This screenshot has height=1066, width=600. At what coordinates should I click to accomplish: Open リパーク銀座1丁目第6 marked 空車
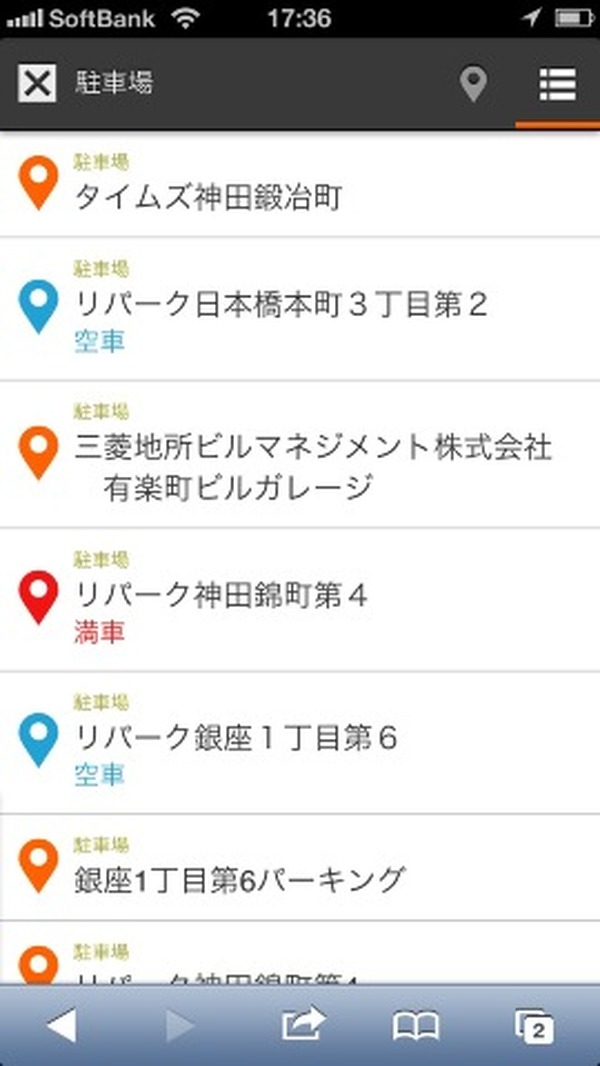coord(300,742)
